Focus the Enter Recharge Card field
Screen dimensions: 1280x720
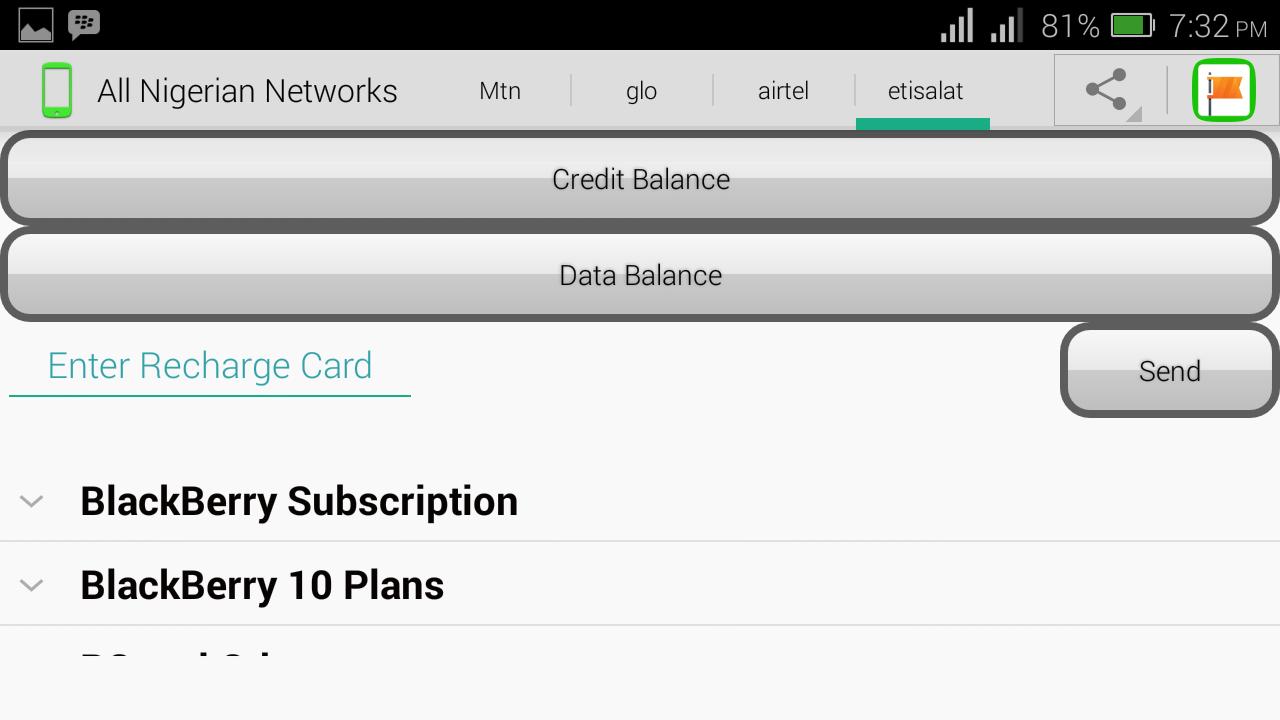(x=210, y=367)
